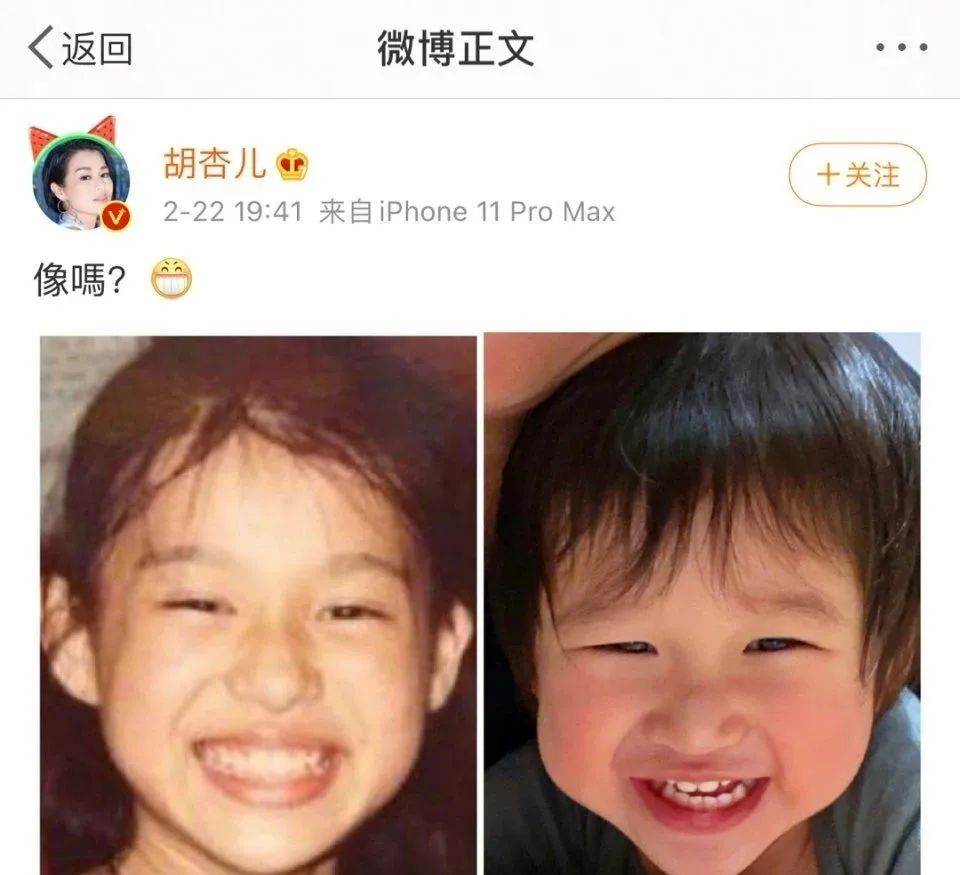Image resolution: width=960 pixels, height=875 pixels.
Task: Follow 胡杏儿 with the 关注 button
Action: 857,176
